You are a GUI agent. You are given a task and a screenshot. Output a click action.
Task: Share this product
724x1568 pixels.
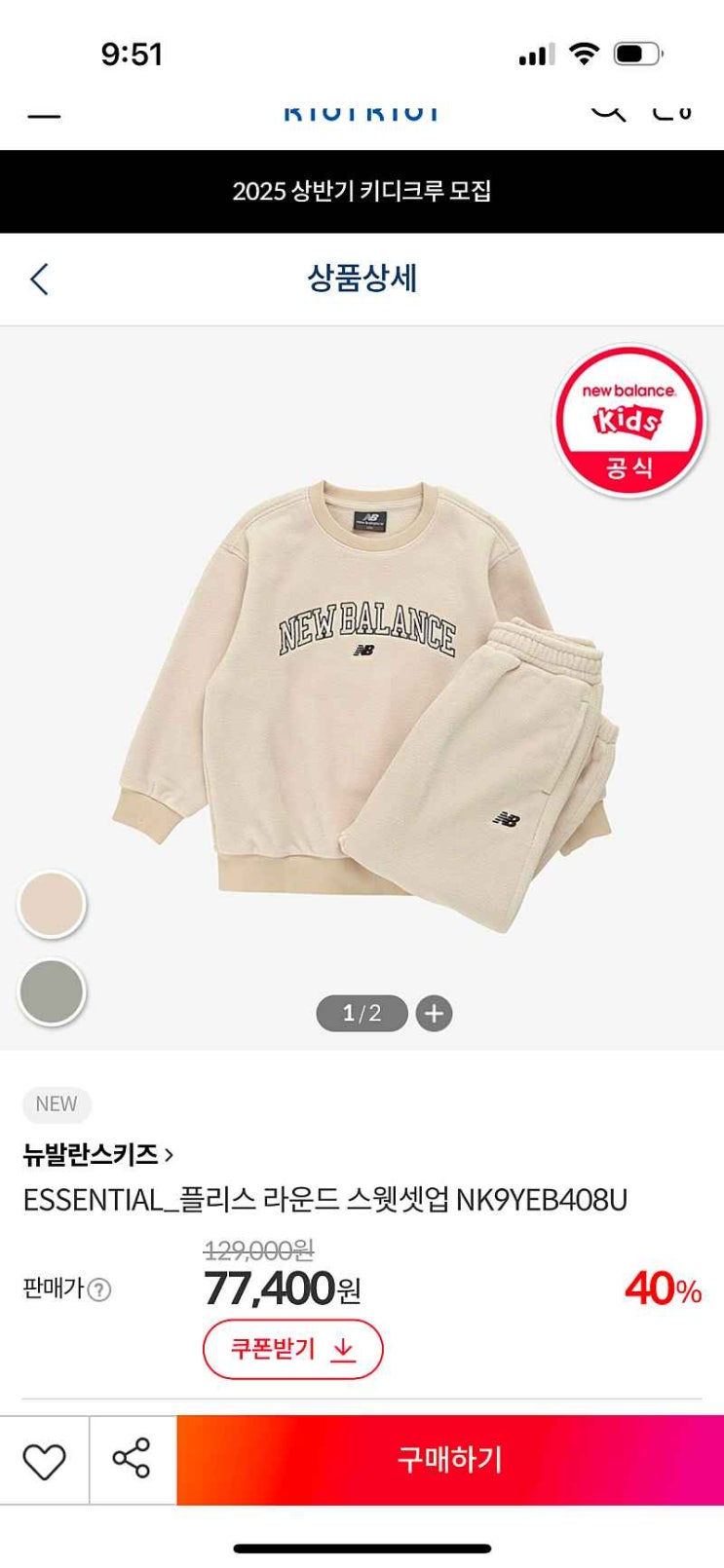pos(132,1459)
